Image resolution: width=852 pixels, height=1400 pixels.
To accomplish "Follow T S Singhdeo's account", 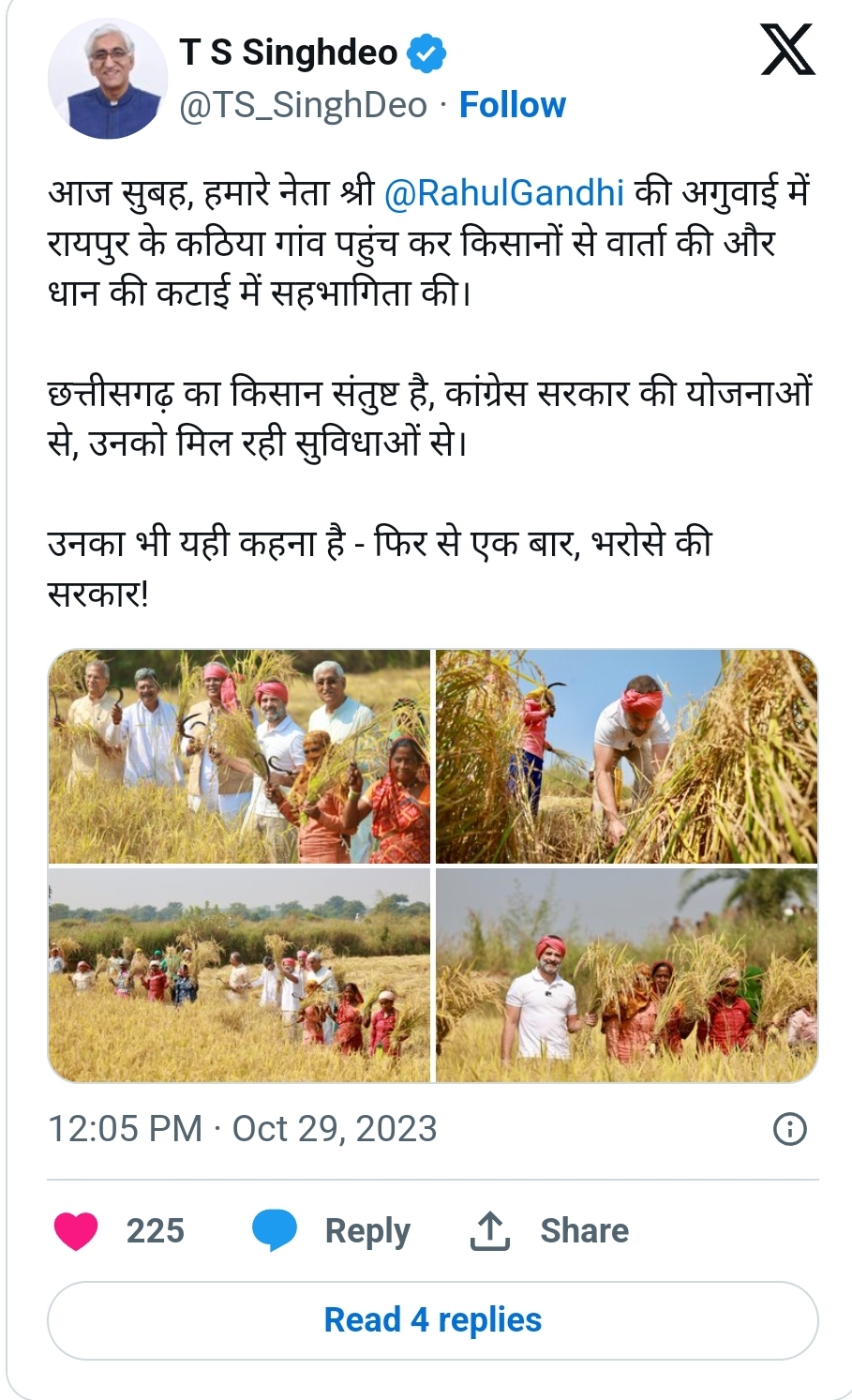I will pyautogui.click(x=512, y=105).
